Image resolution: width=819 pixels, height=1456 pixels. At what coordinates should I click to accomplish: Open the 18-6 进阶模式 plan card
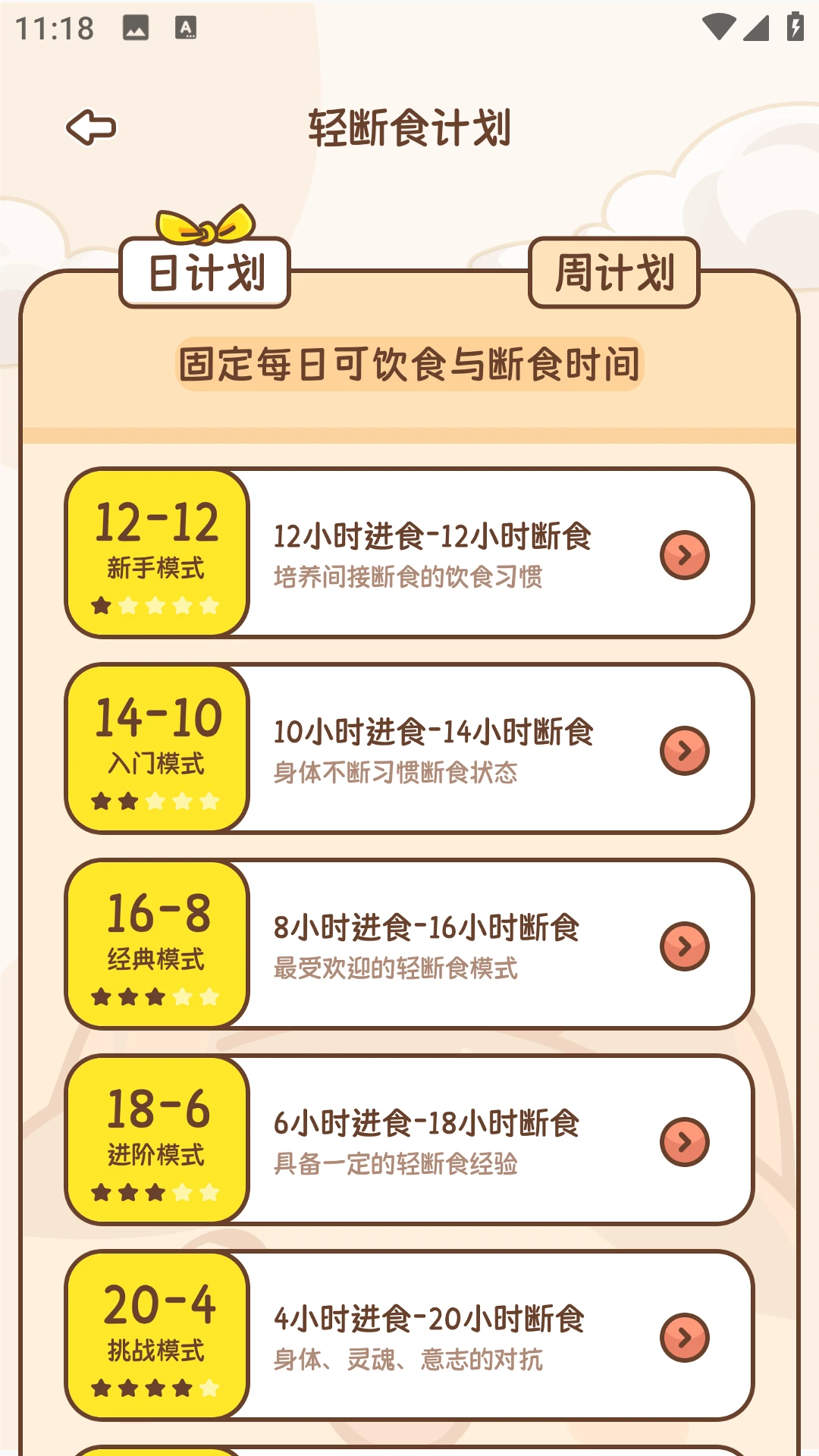(x=409, y=1141)
